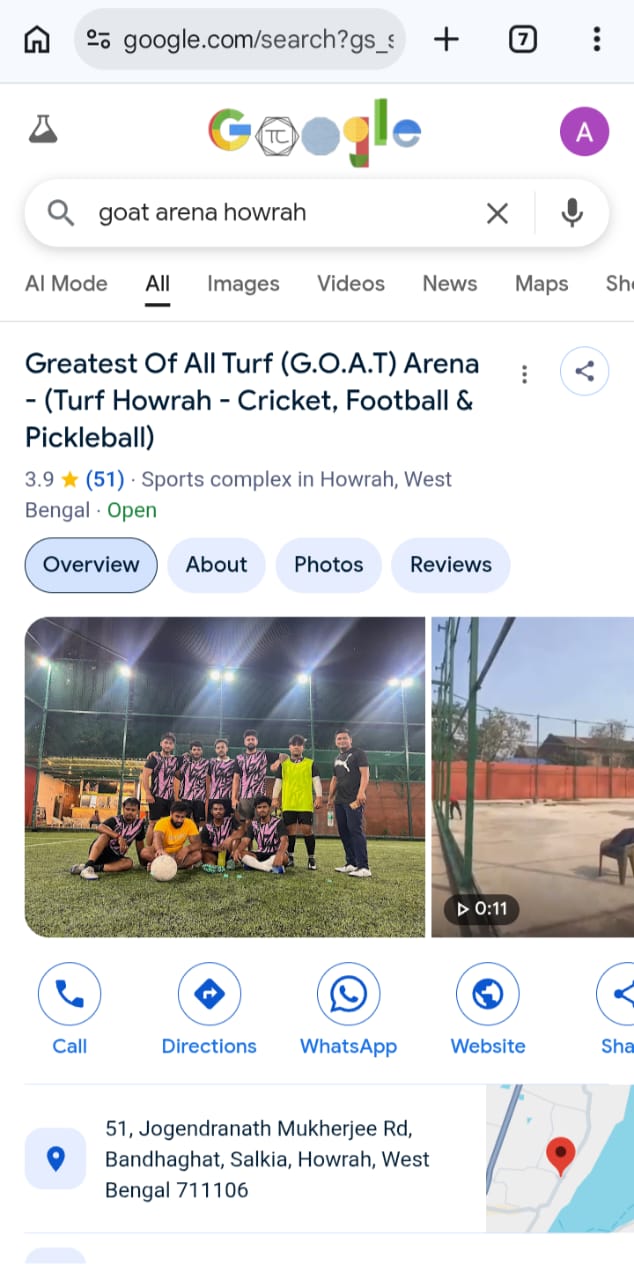The width and height of the screenshot is (634, 1280).
Task: Open the tab switcher showing 7 tabs
Action: (x=522, y=39)
